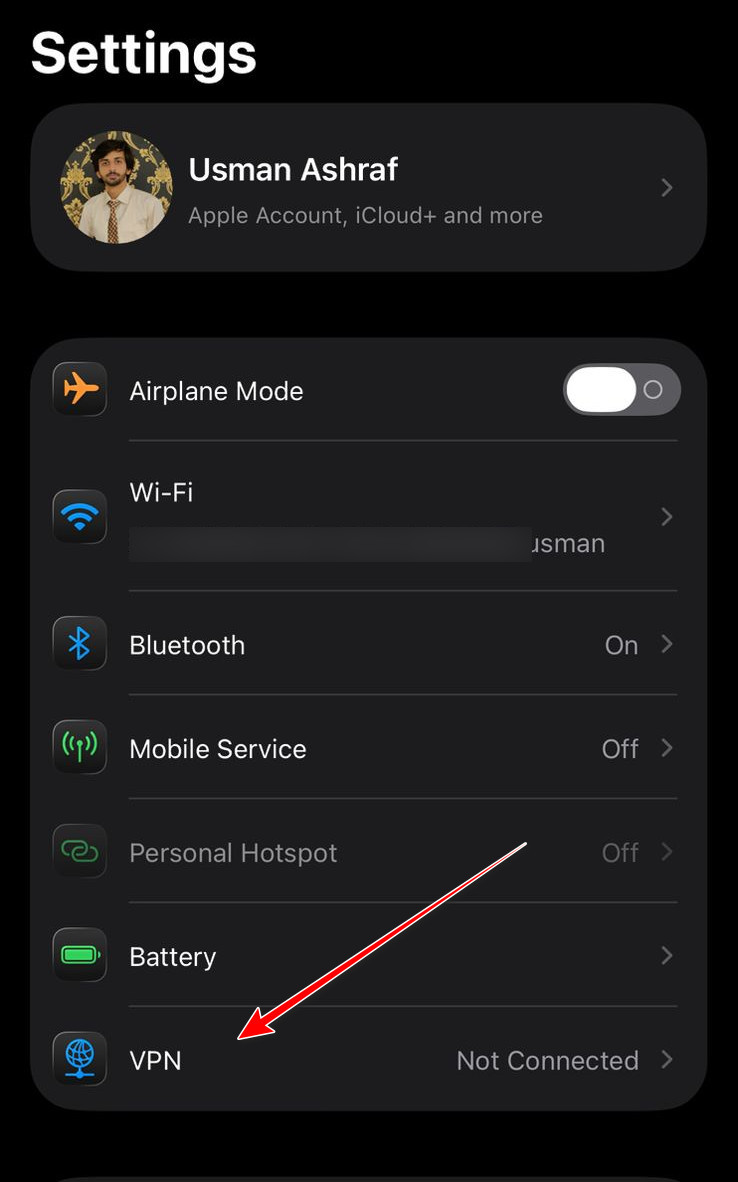The width and height of the screenshot is (738, 1182).
Task: Open Bluetooth details via its chevron
Action: point(667,644)
